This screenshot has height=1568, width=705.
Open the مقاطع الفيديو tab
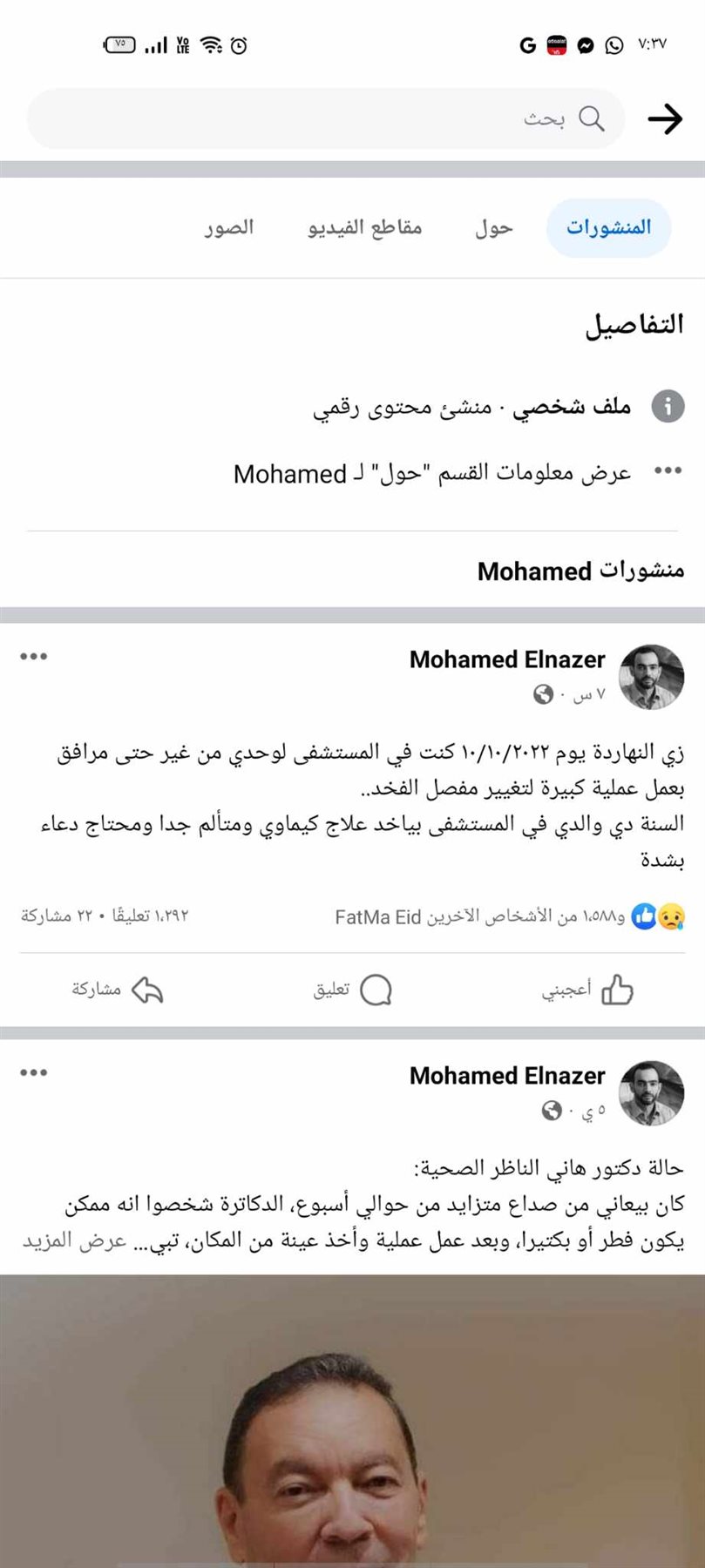coord(364,228)
